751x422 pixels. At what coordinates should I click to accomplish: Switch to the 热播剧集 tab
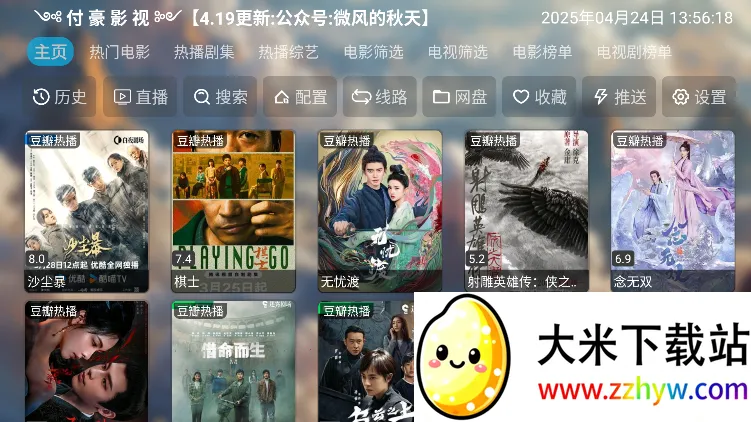pos(204,53)
